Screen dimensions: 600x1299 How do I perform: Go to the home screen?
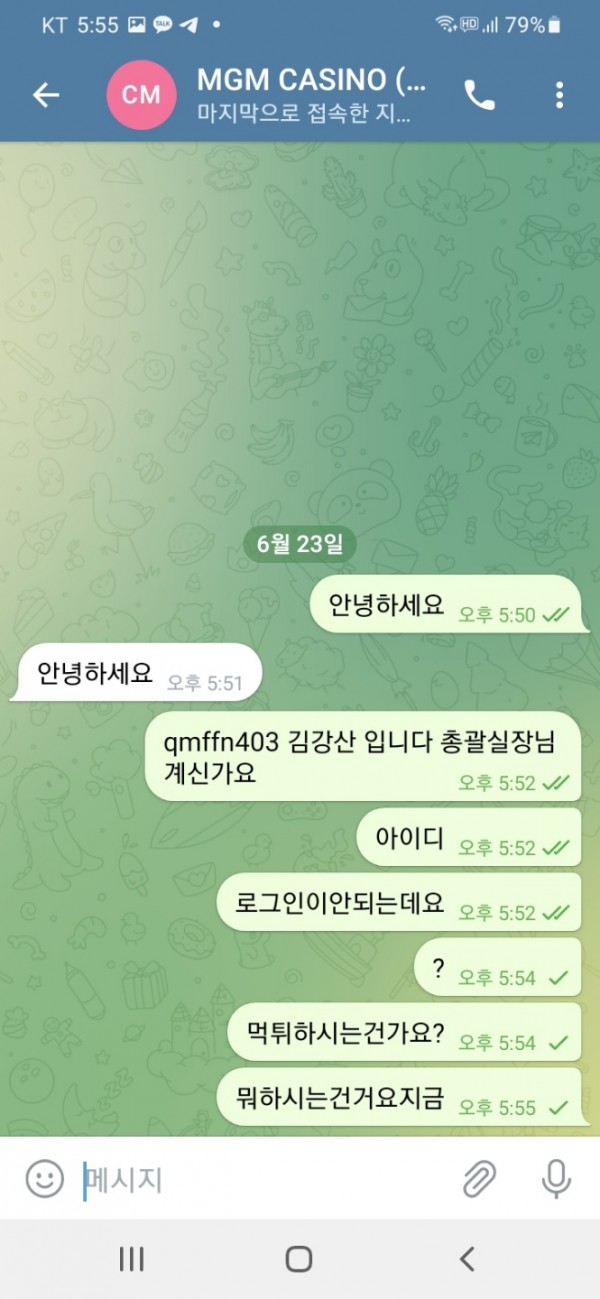click(x=299, y=1259)
